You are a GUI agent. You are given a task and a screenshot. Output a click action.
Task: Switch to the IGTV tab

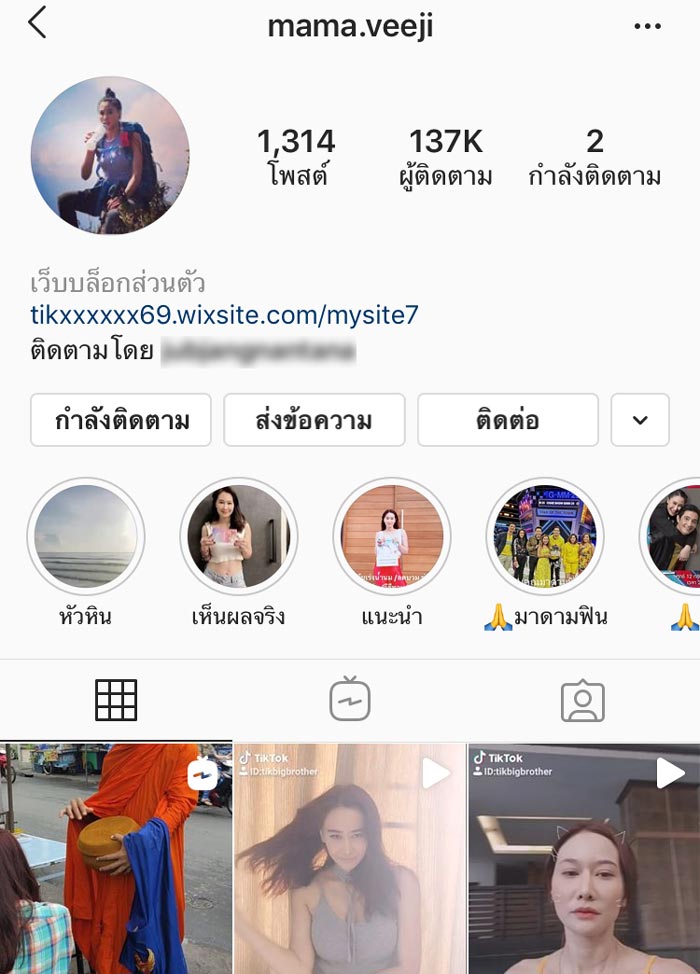click(x=350, y=700)
